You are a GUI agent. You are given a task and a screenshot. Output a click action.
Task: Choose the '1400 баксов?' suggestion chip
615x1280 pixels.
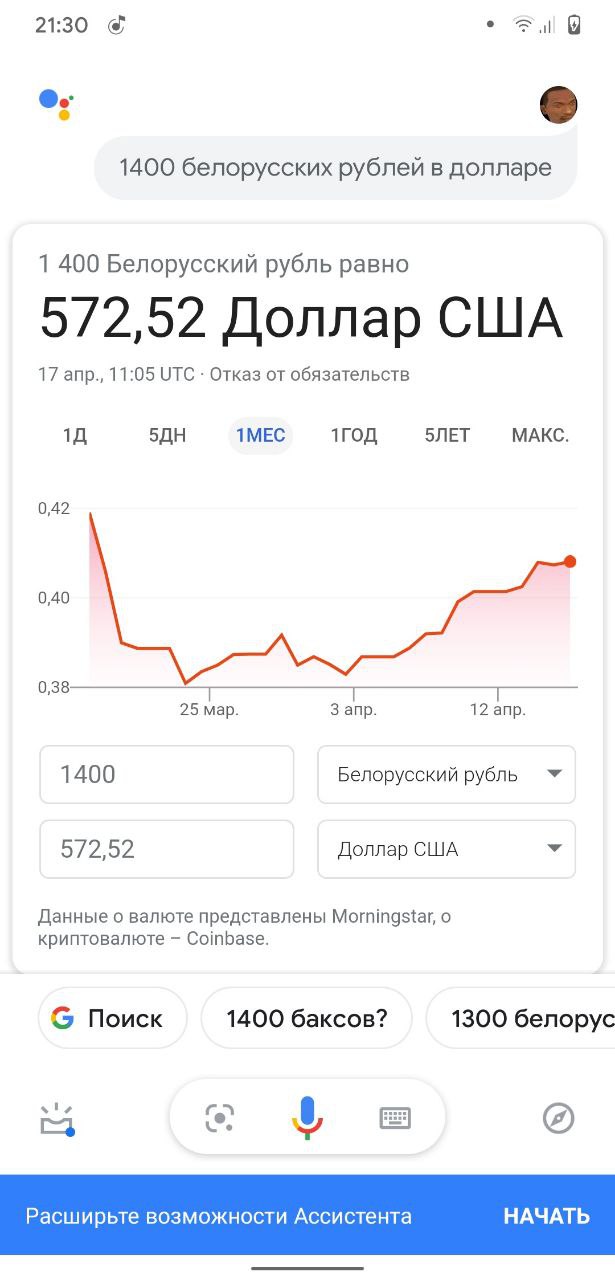pos(306,1018)
